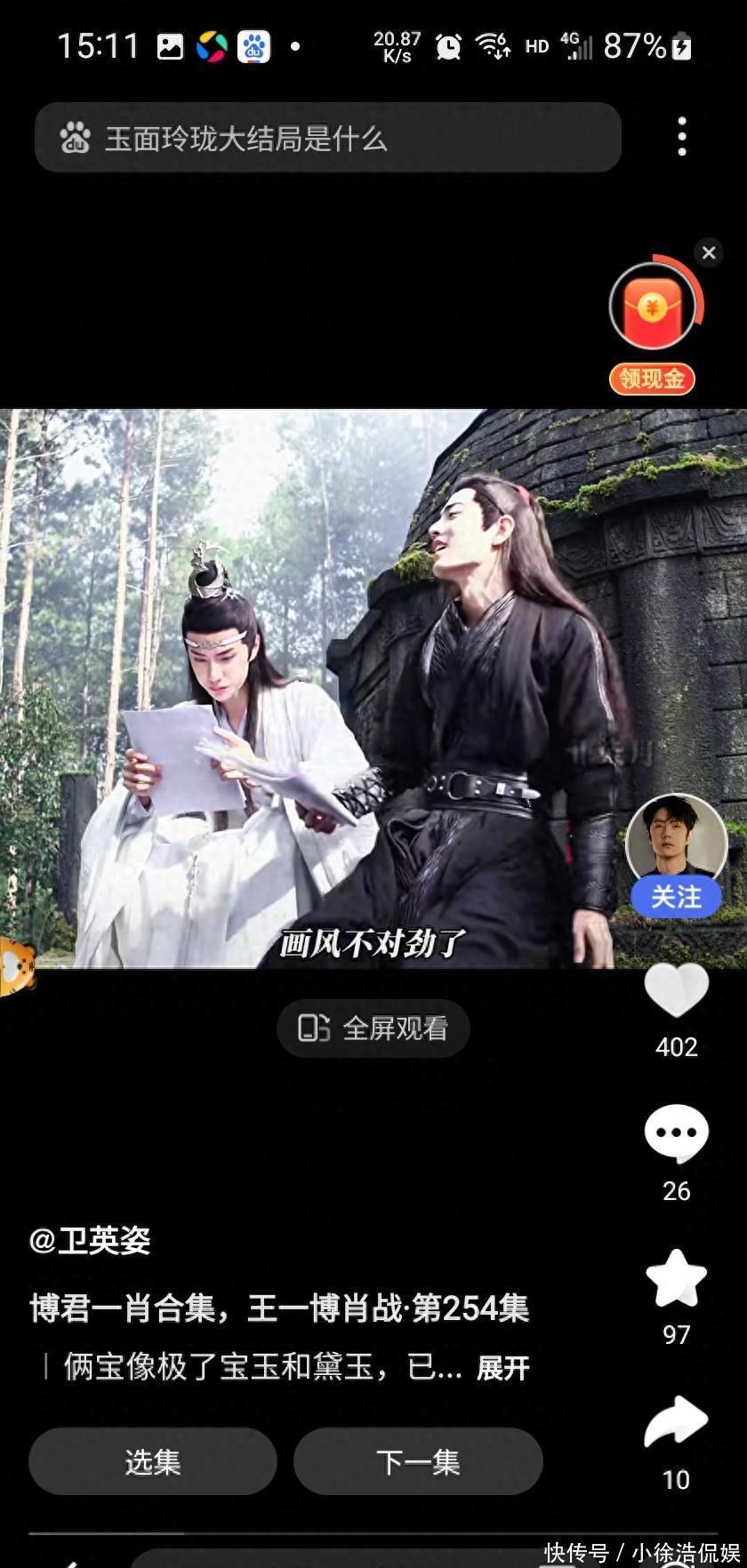Go to 下一集 next episode
Viewport: 747px width, 1568px height.
click(x=418, y=1462)
